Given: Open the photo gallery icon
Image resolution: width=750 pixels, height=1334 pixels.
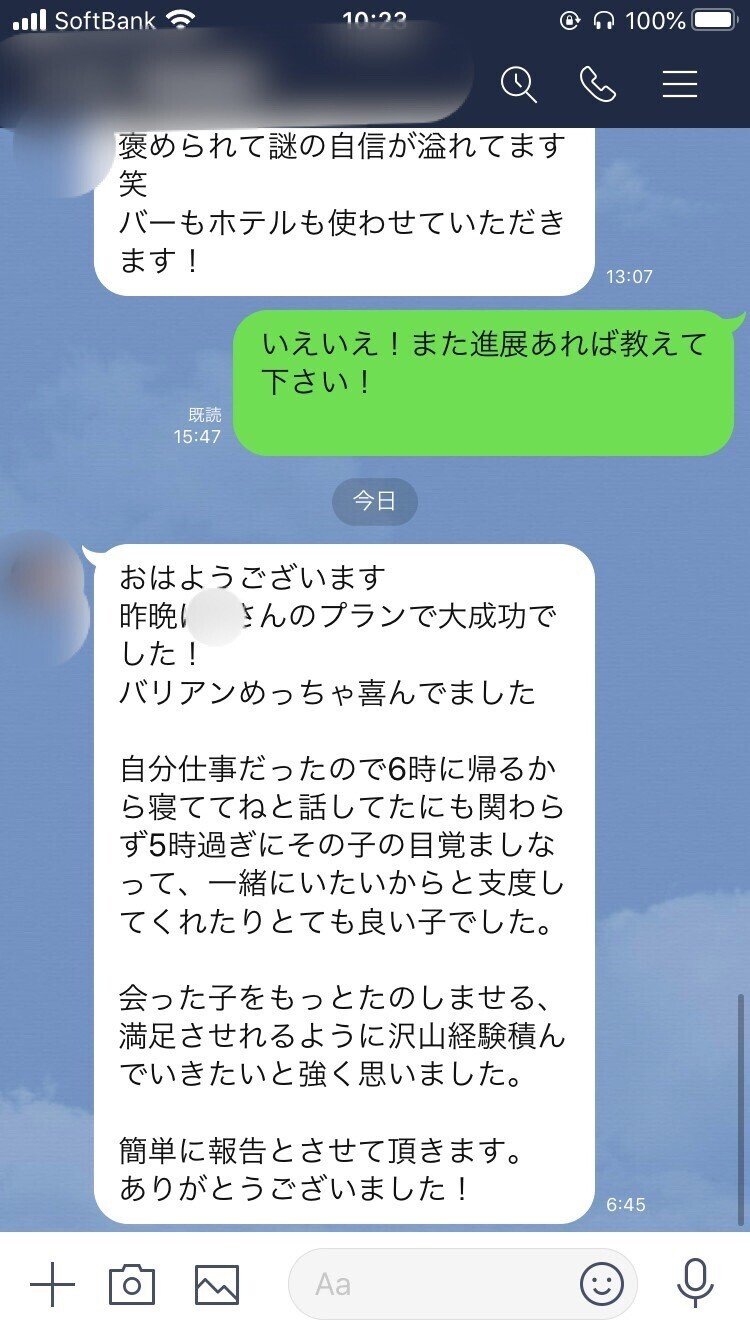Looking at the screenshot, I should 220,1283.
